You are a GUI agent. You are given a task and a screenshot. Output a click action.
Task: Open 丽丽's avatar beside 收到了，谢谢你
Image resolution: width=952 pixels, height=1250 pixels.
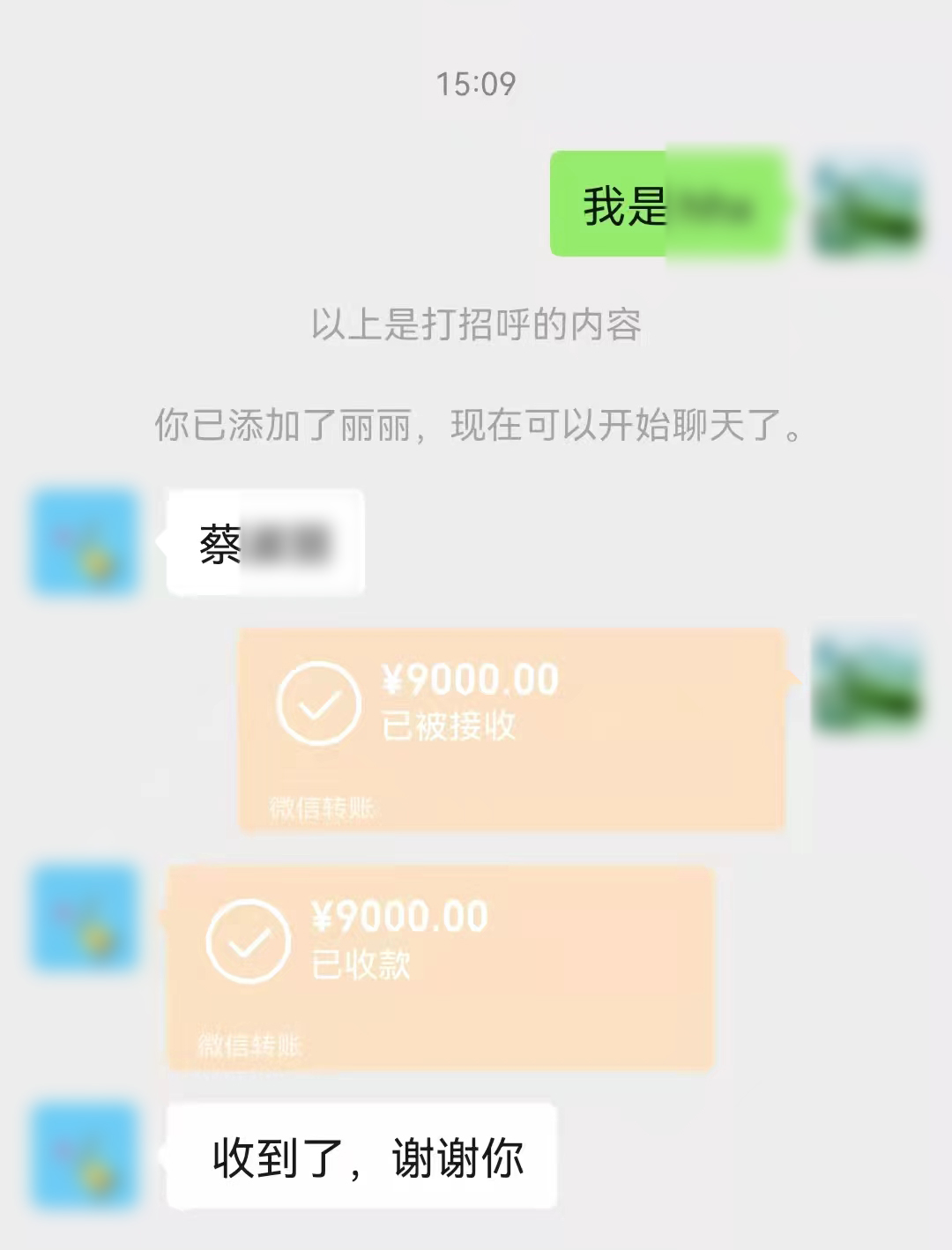tap(86, 1156)
